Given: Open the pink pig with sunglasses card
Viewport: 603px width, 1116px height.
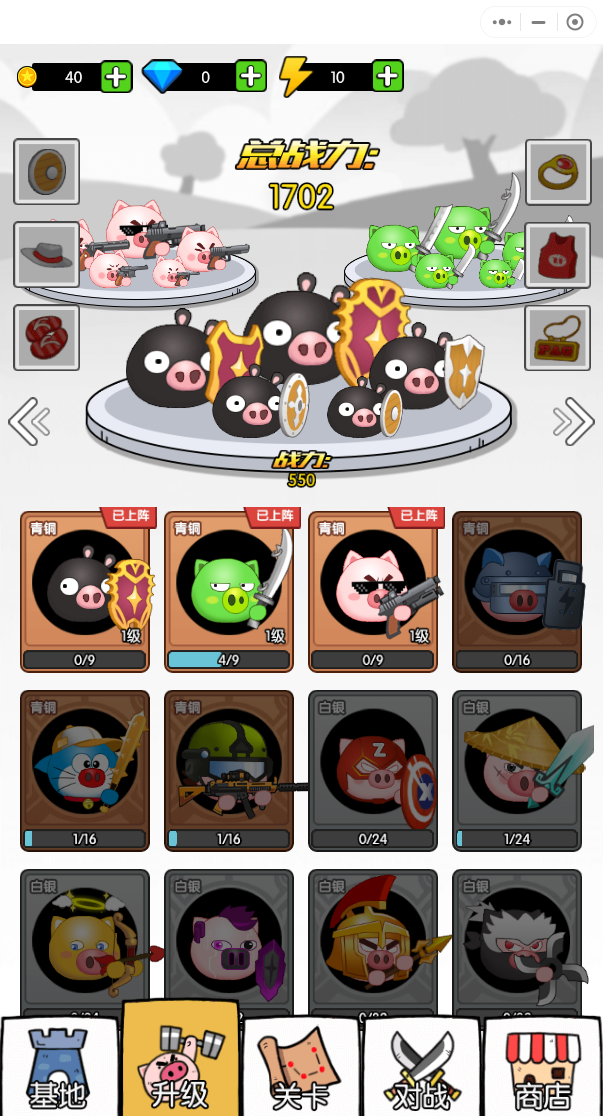Looking at the screenshot, I should point(373,590).
